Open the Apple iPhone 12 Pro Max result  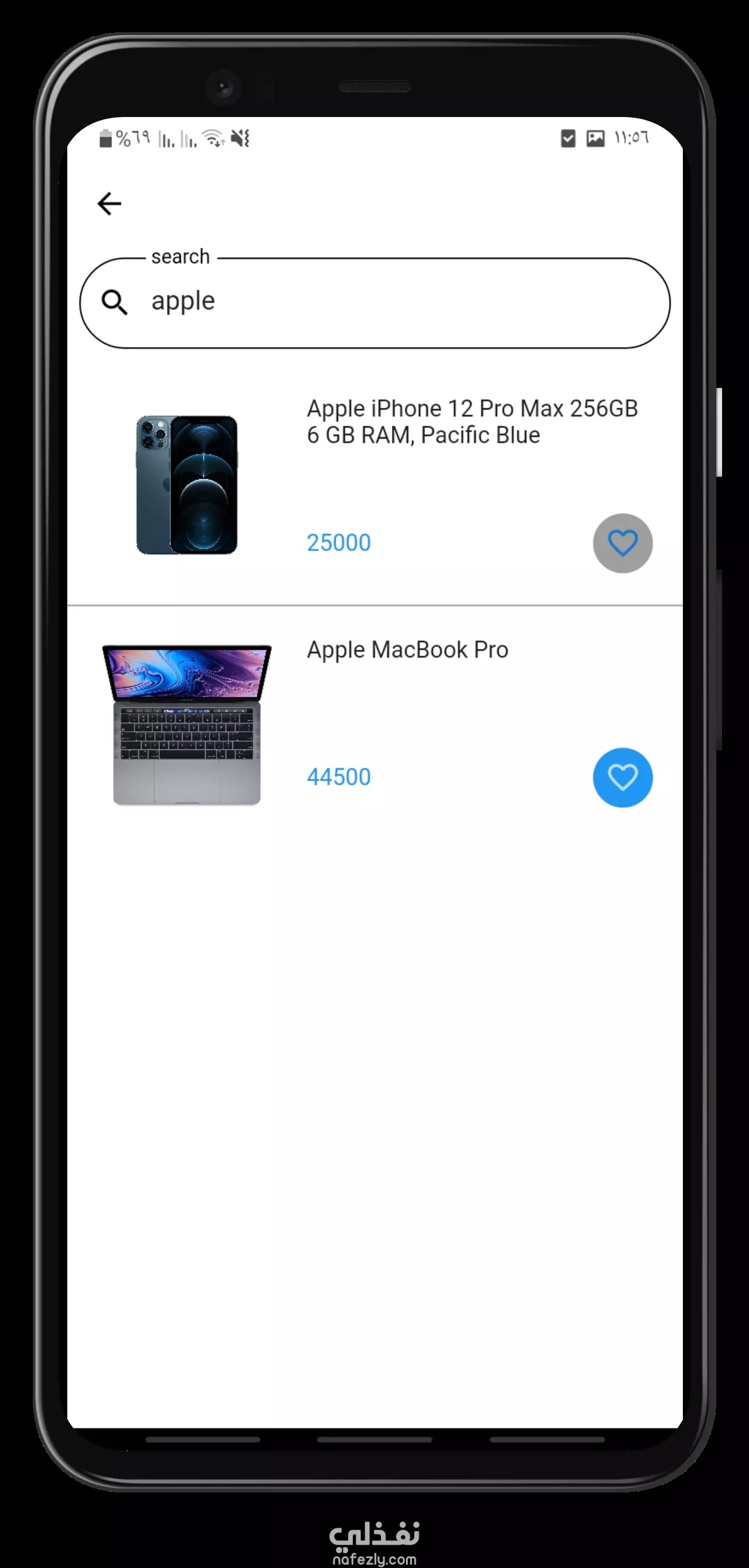click(x=374, y=485)
